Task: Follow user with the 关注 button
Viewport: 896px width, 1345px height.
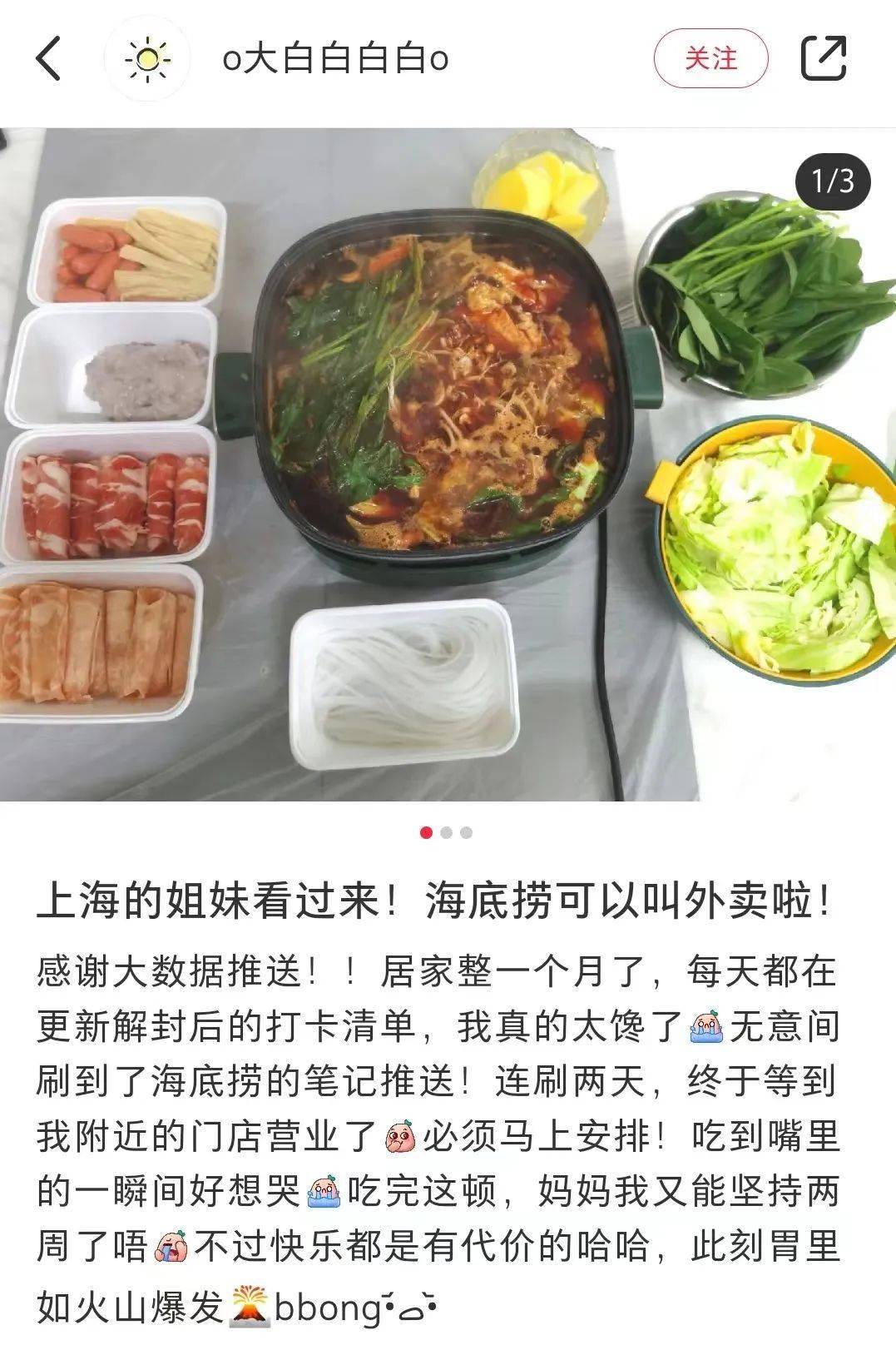Action: pyautogui.click(x=710, y=59)
